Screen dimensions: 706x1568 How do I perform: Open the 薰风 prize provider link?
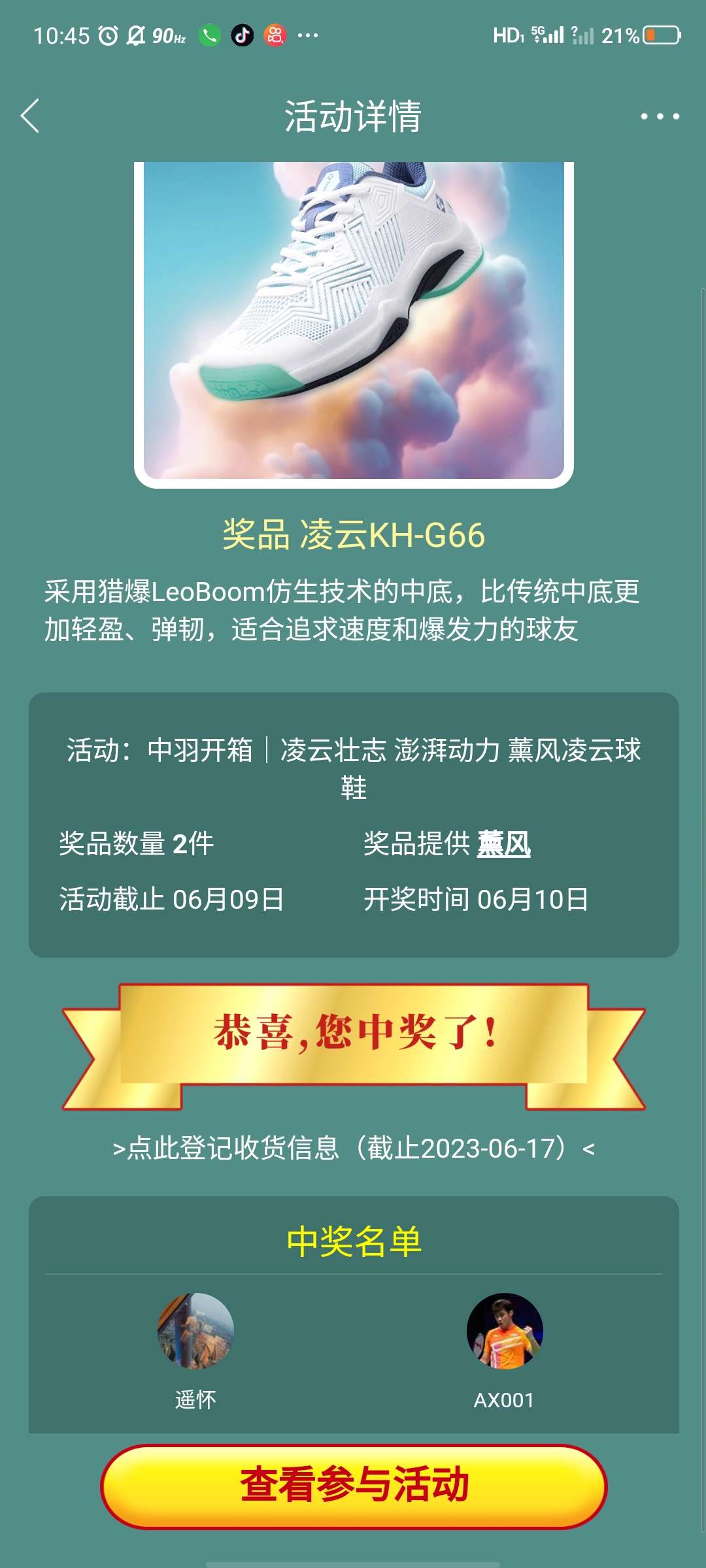click(503, 843)
